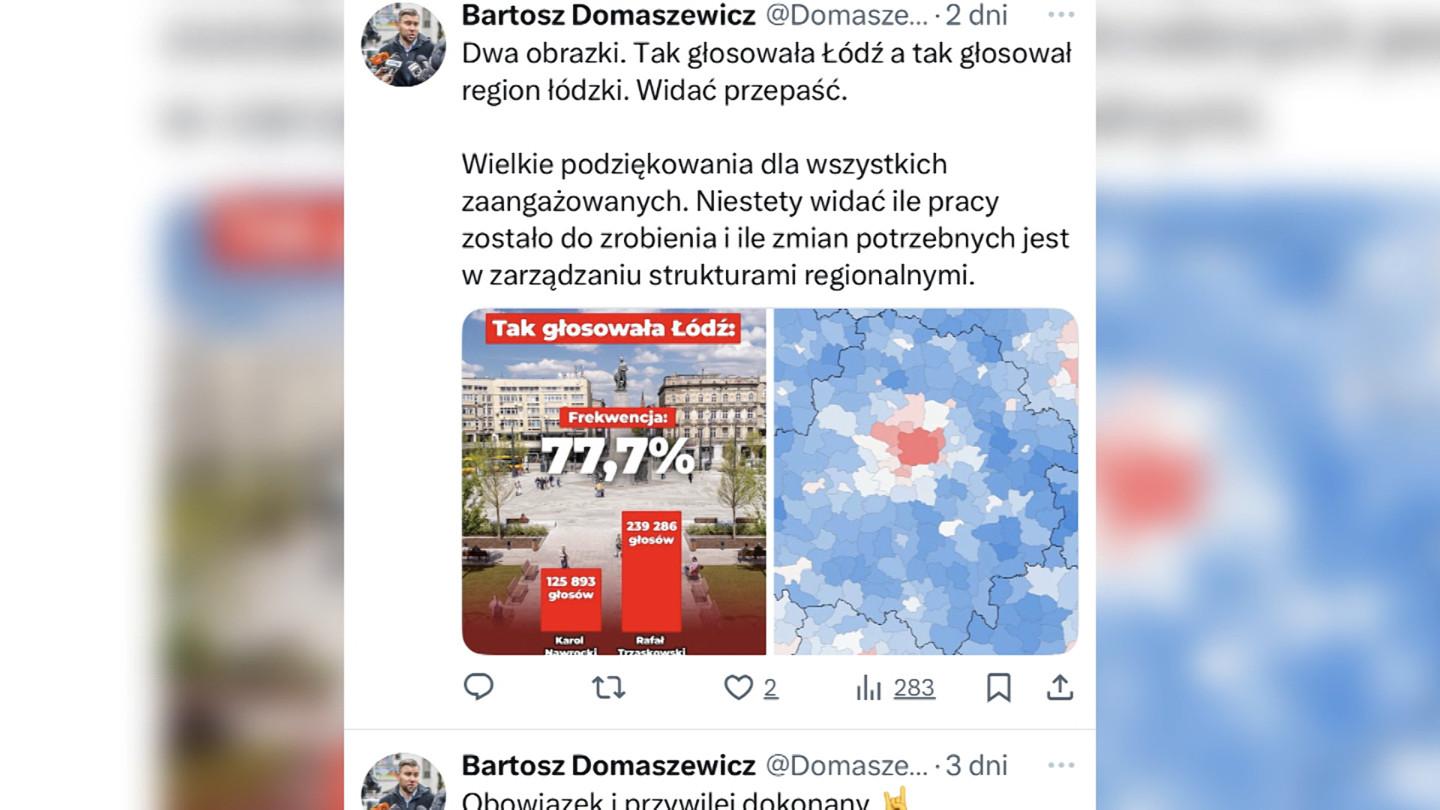1440x810 pixels.
Task: Open the blue regional map image
Action: (926, 481)
